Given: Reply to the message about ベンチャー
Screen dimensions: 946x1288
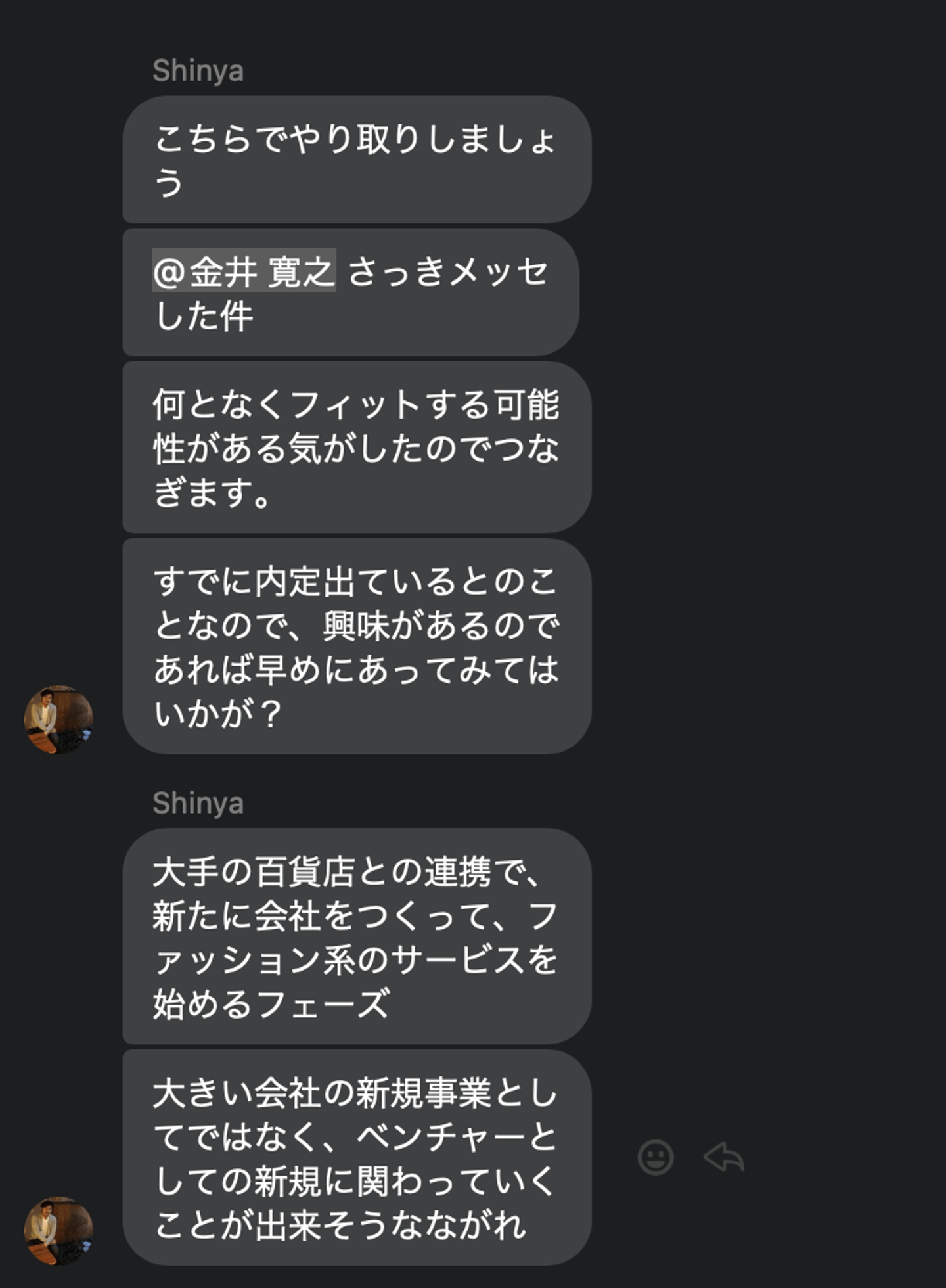Looking at the screenshot, I should [x=724, y=1157].
